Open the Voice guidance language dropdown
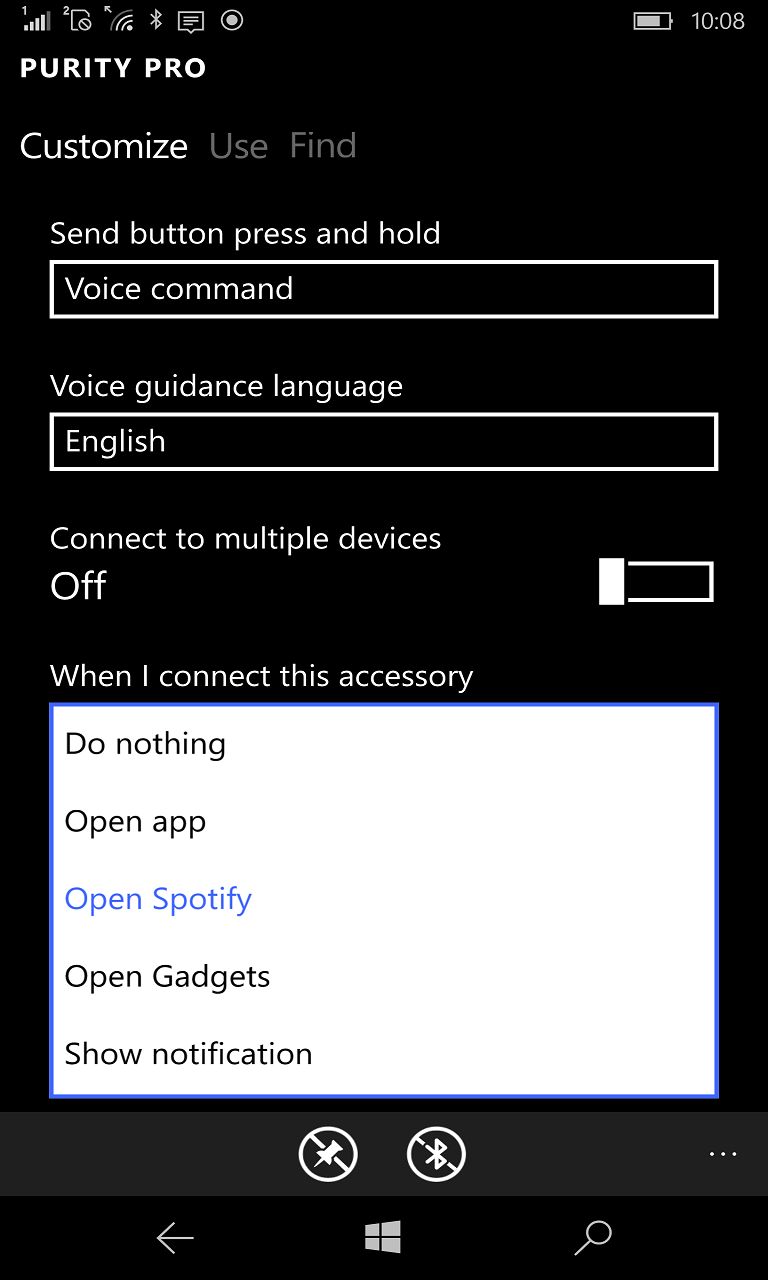This screenshot has height=1280, width=768. coord(383,442)
